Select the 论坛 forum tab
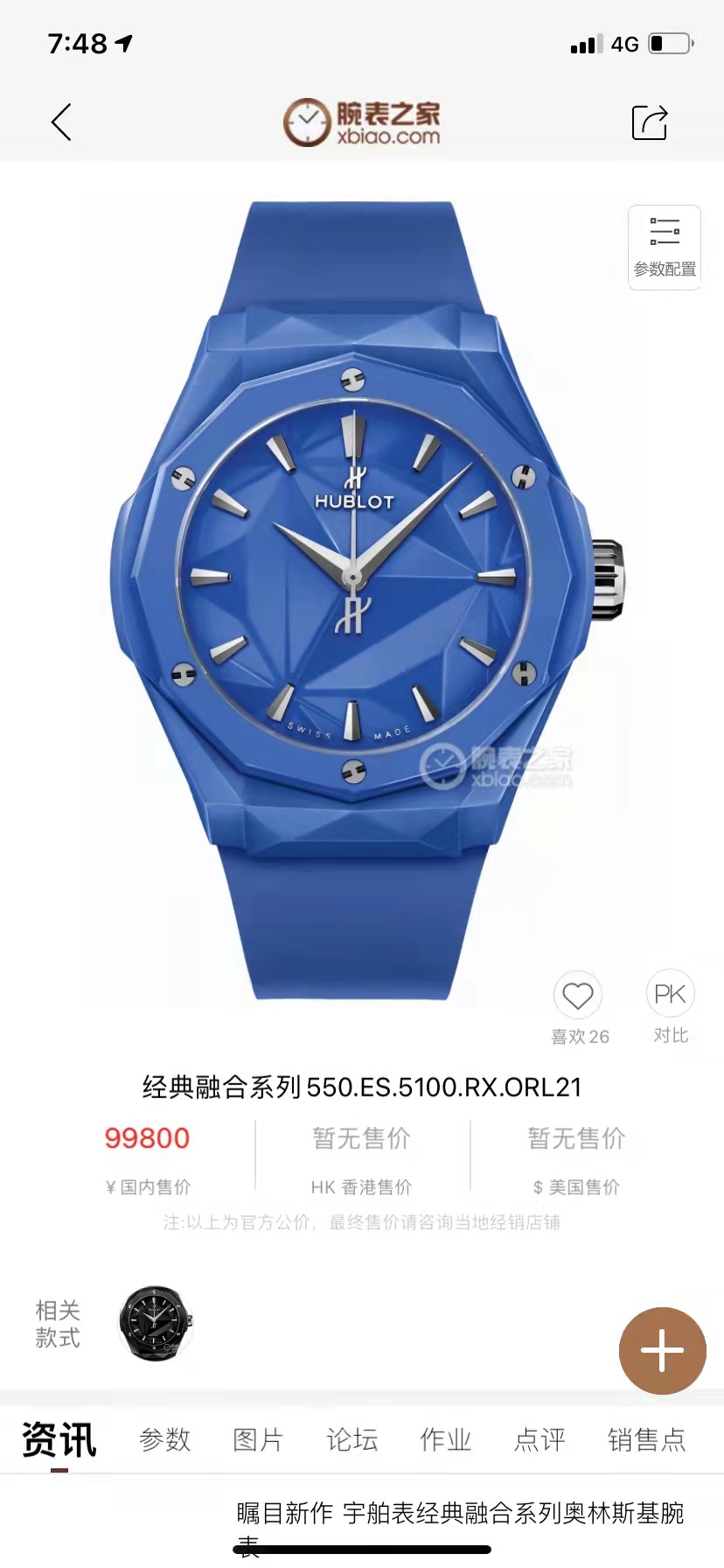Image resolution: width=724 pixels, height=1568 pixels. click(351, 1438)
